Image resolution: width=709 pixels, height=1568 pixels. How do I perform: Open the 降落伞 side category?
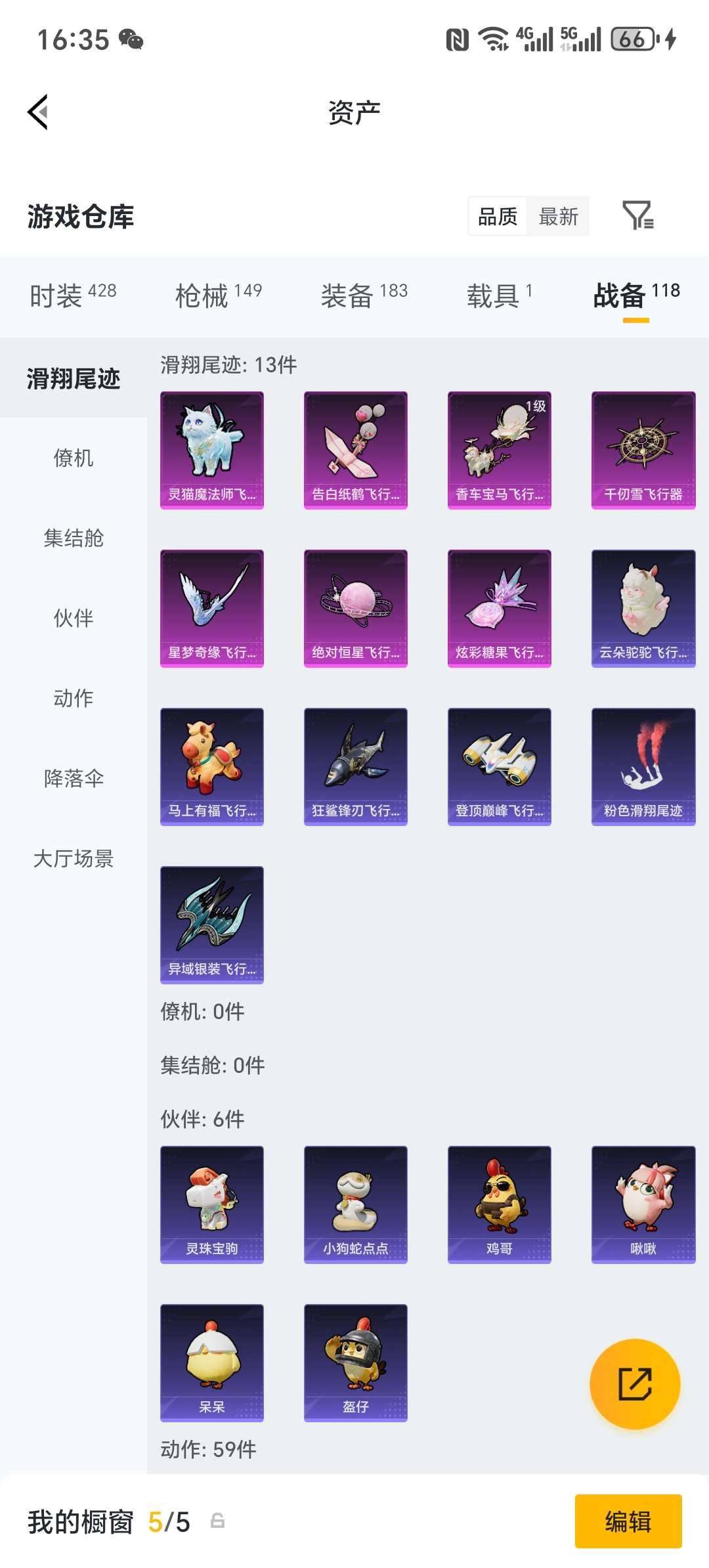(x=74, y=778)
